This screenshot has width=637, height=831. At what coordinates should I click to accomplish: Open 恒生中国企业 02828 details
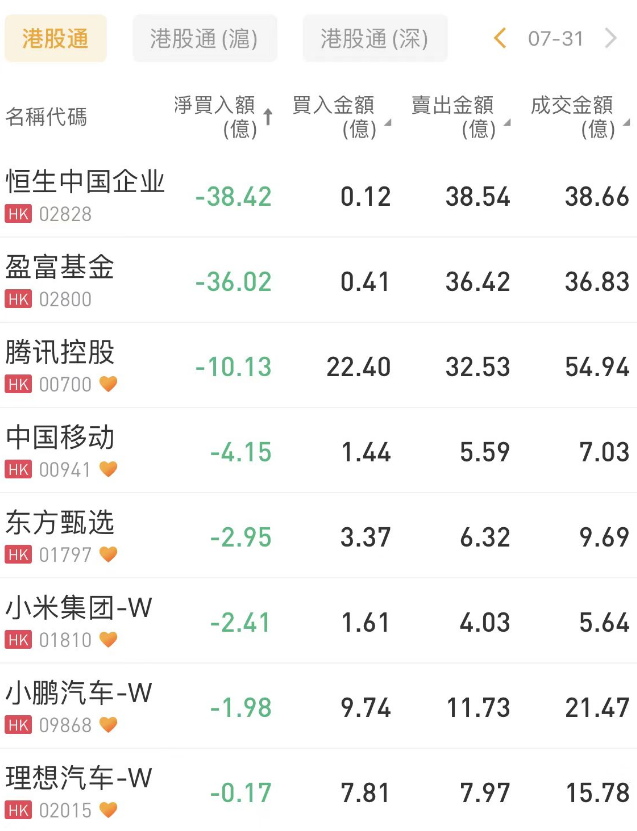(x=85, y=195)
